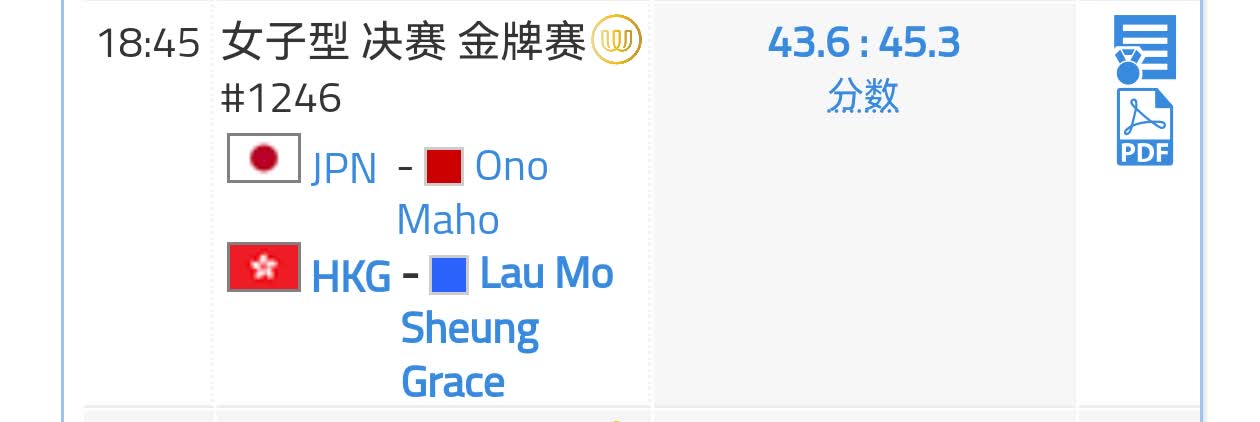The width and height of the screenshot is (1260, 422).
Task: View Ono Maho's athlete profile
Action: [511, 167]
